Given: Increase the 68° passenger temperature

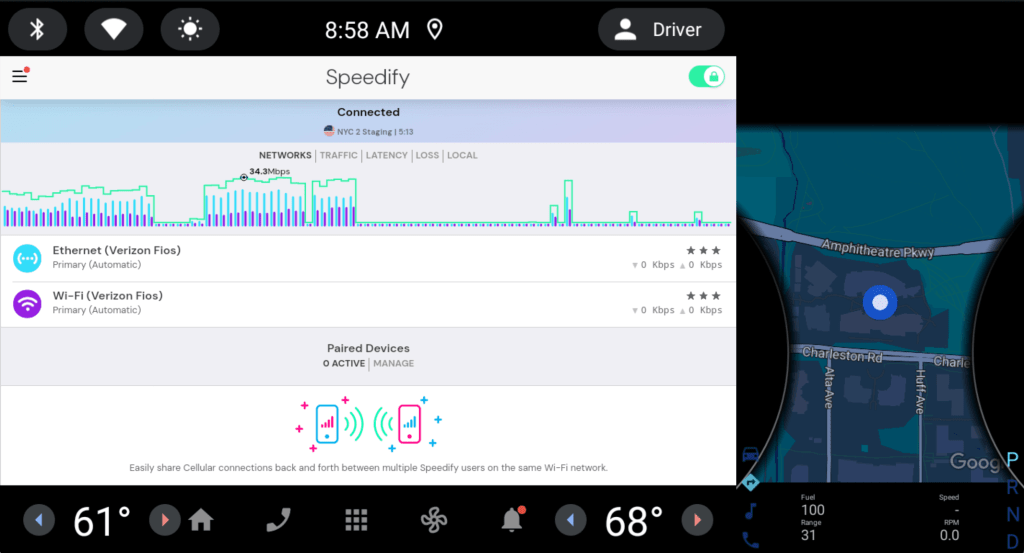Looking at the screenshot, I should tap(697, 520).
